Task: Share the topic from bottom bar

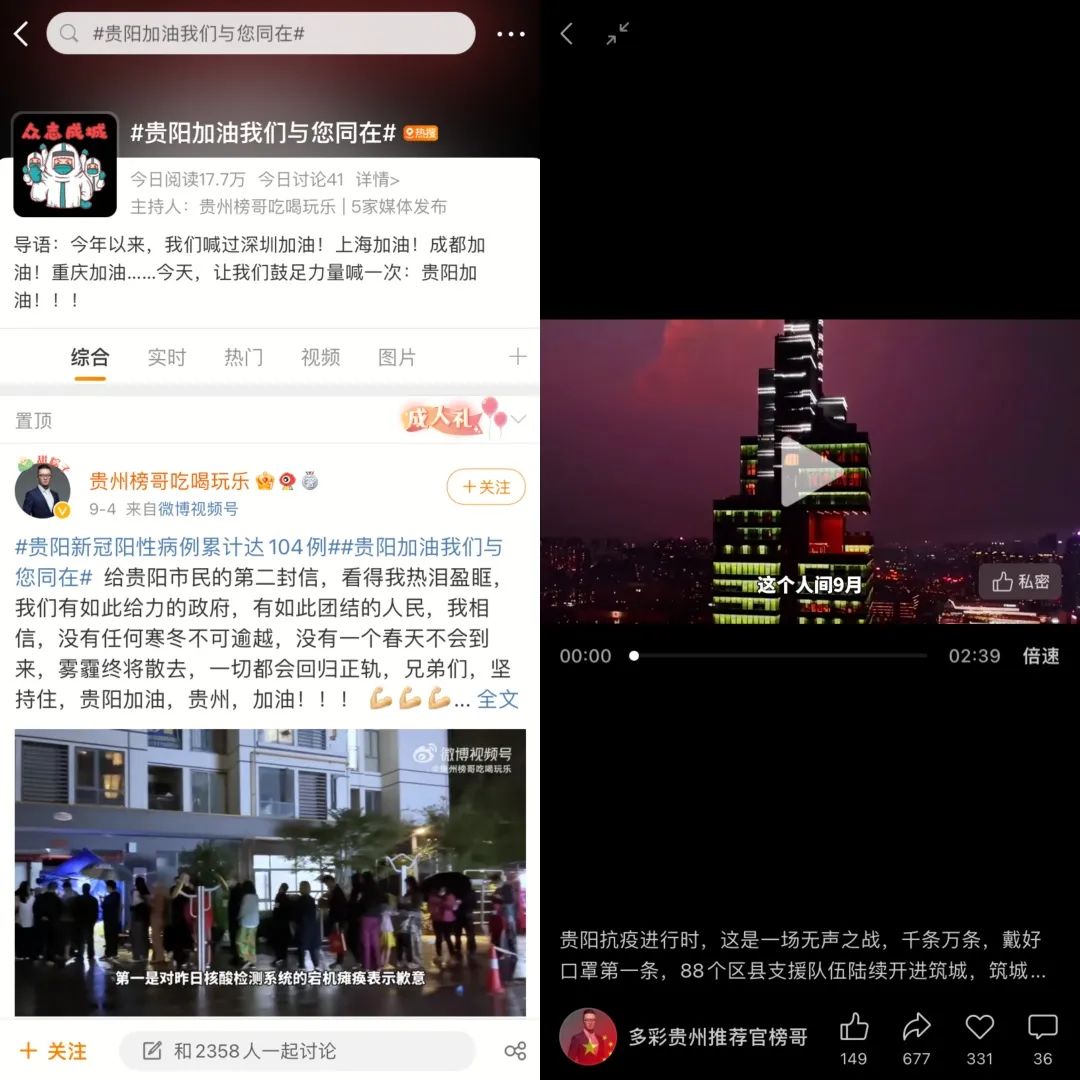Action: click(515, 1051)
